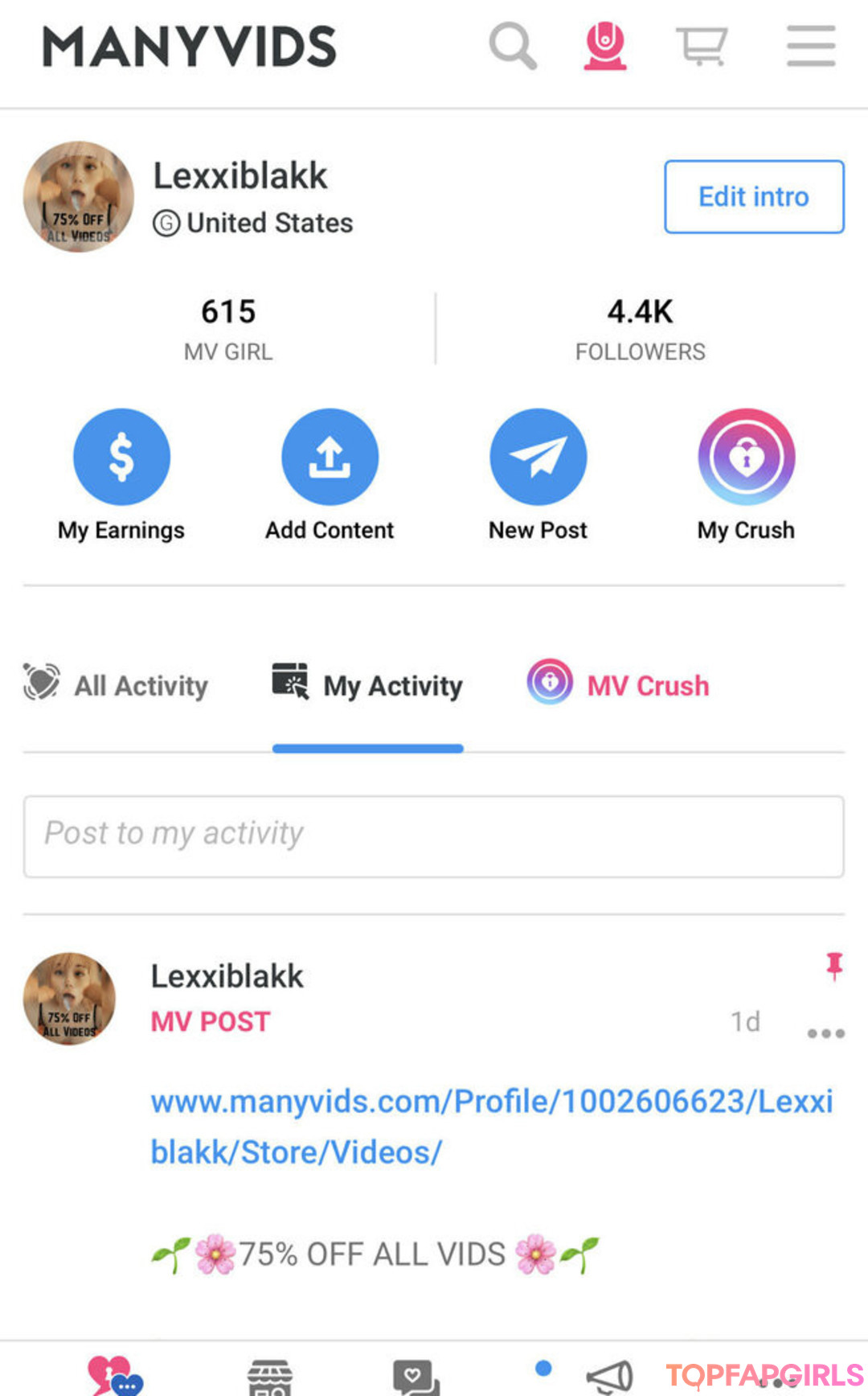Viewport: 868px width, 1396px height.
Task: Create a New Post
Action: pos(538,457)
